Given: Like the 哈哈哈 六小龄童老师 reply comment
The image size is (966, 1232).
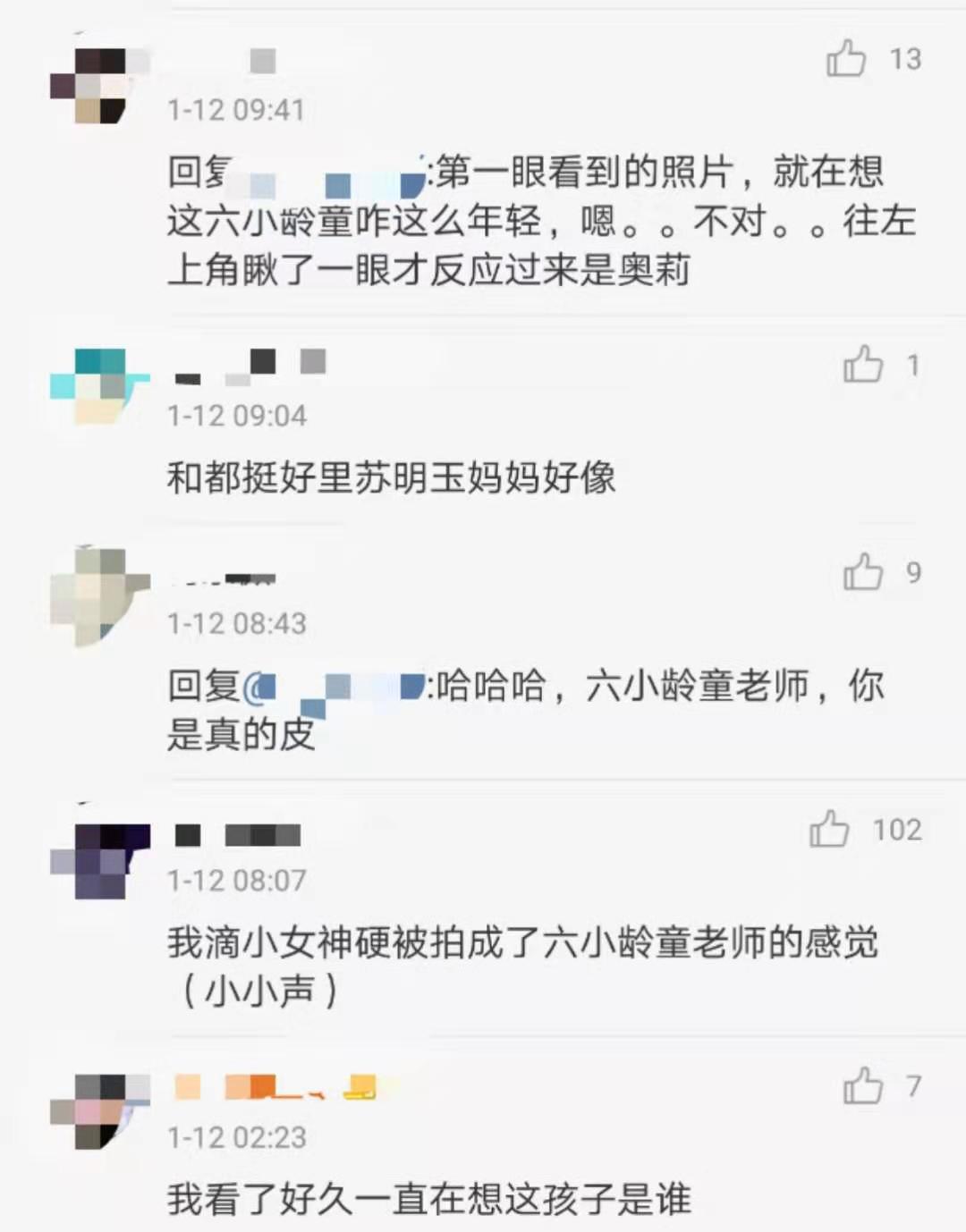Looking at the screenshot, I should [863, 572].
